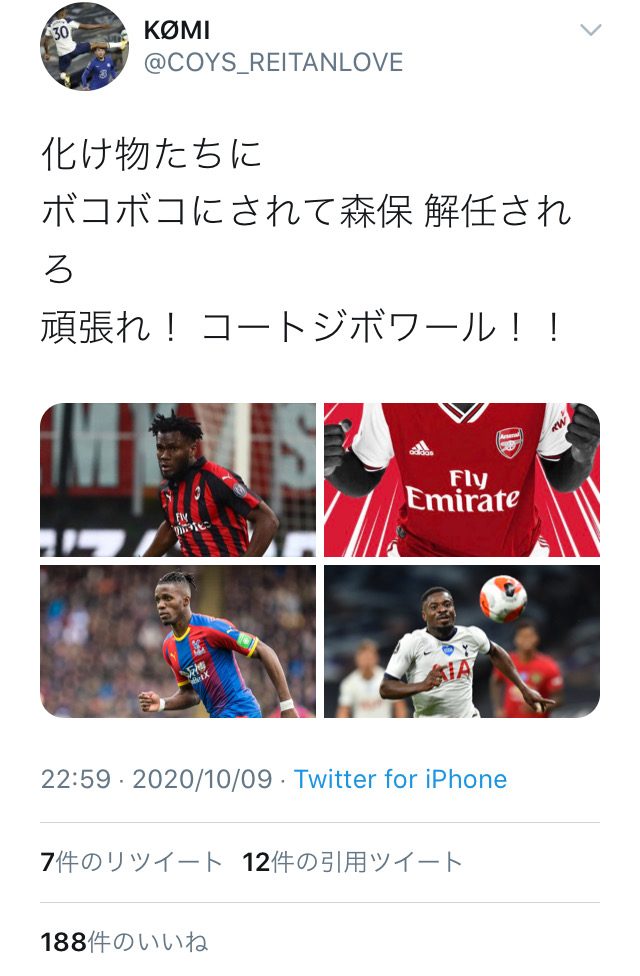Open KØMI's profile avatar

click(84, 47)
